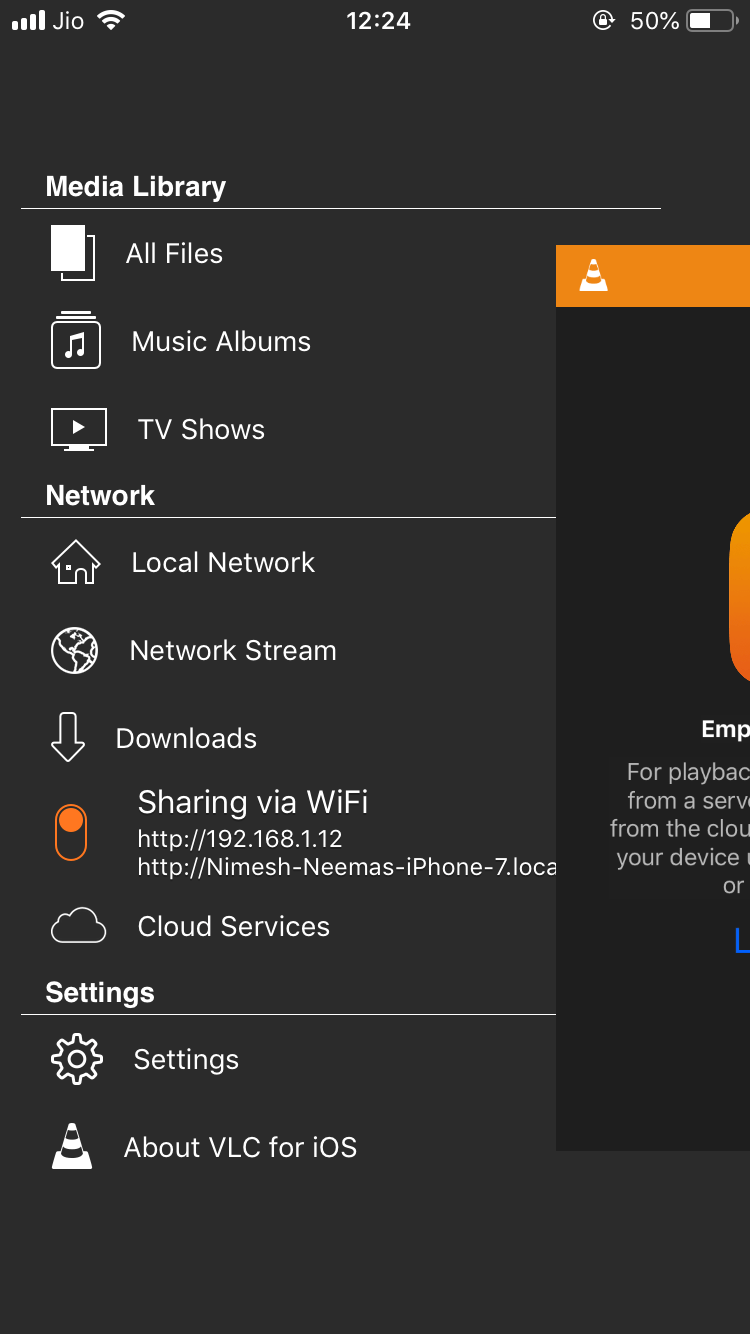Open TV Shows via its play icon
Screen dimensions: 750x1334
pos(78,428)
